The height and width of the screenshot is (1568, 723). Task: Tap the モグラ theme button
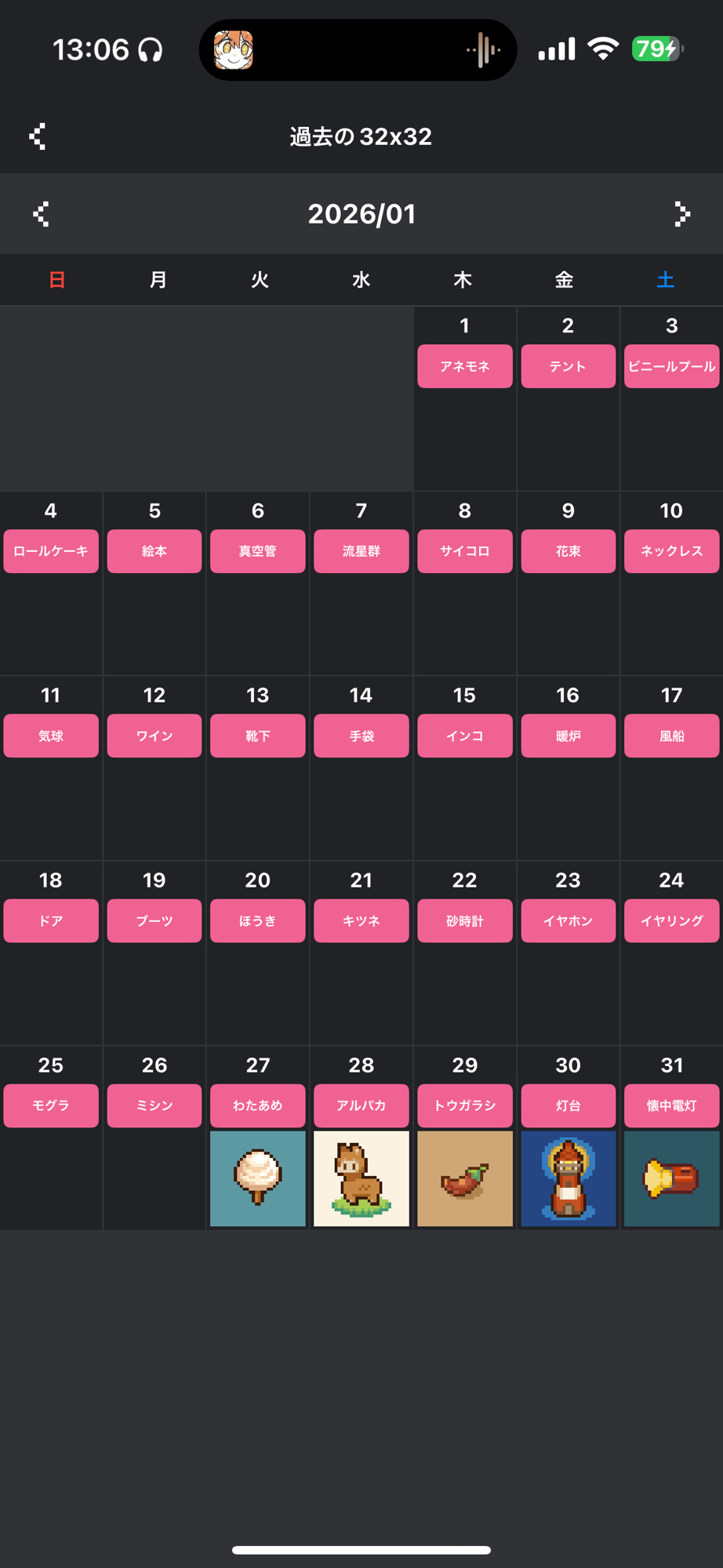click(x=51, y=1105)
